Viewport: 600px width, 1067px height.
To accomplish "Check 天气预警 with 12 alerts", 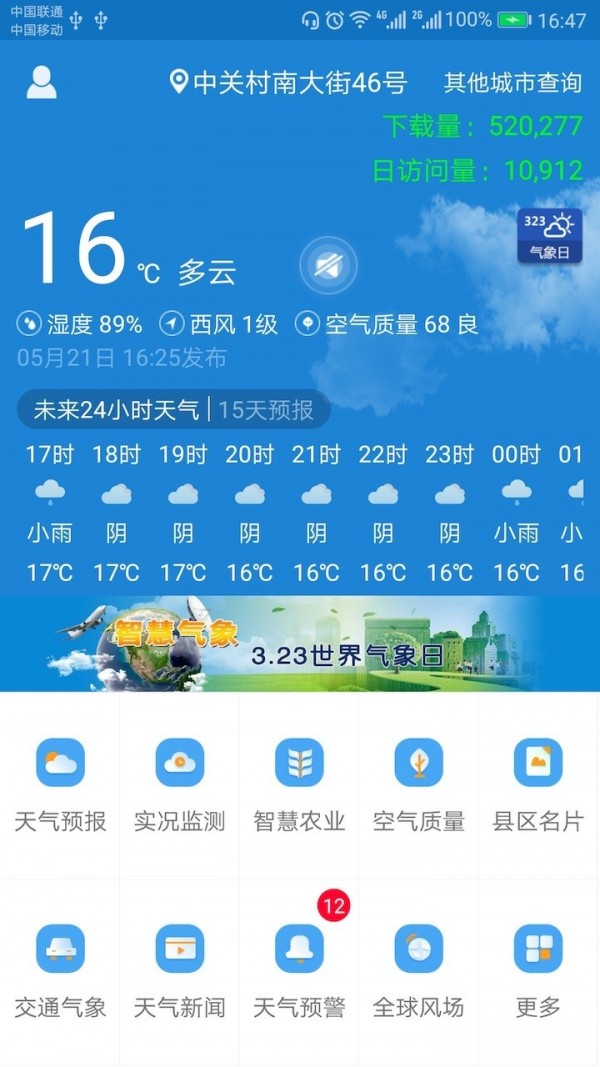I will (299, 971).
